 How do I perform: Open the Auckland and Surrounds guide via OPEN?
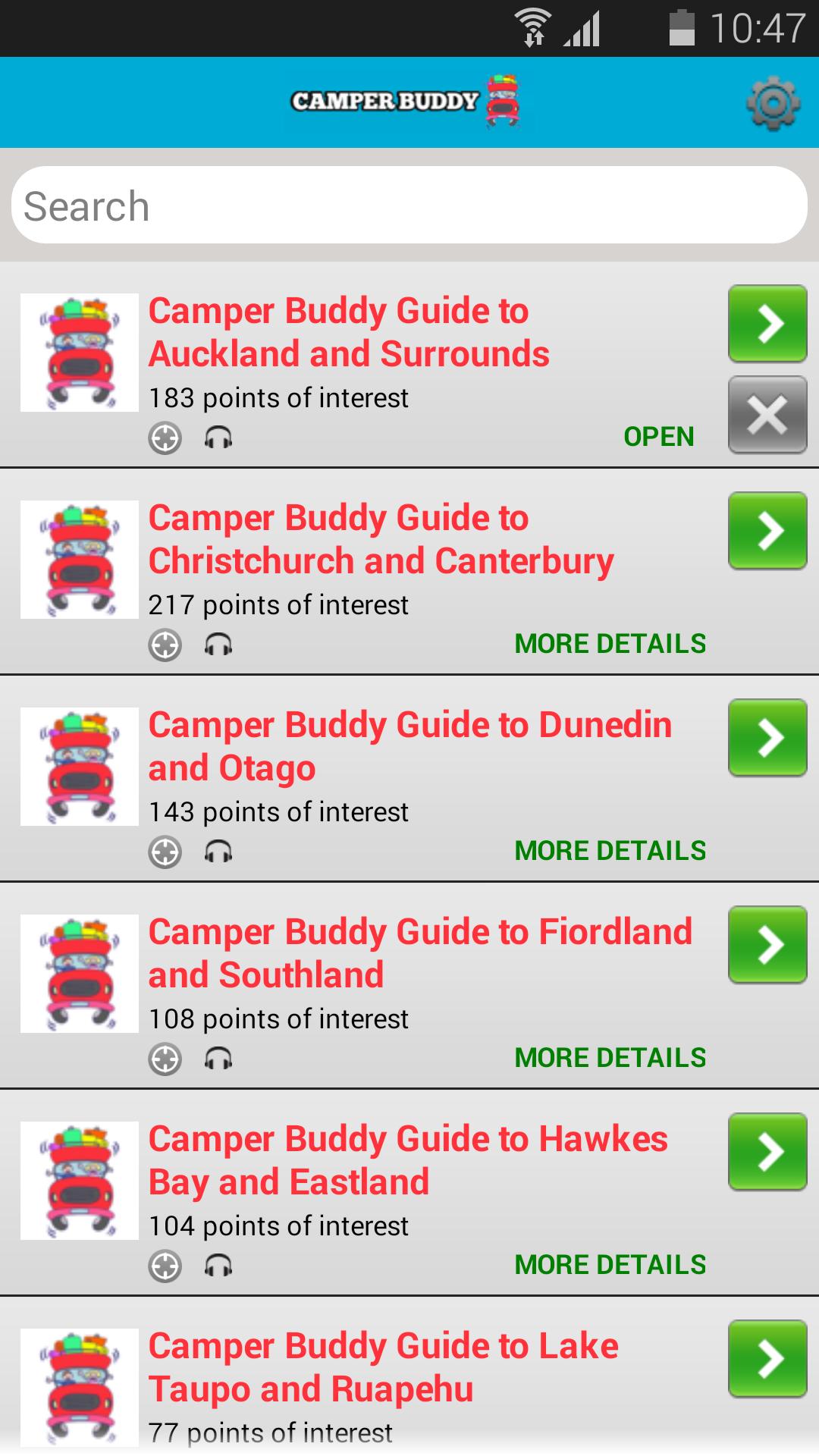coord(659,437)
